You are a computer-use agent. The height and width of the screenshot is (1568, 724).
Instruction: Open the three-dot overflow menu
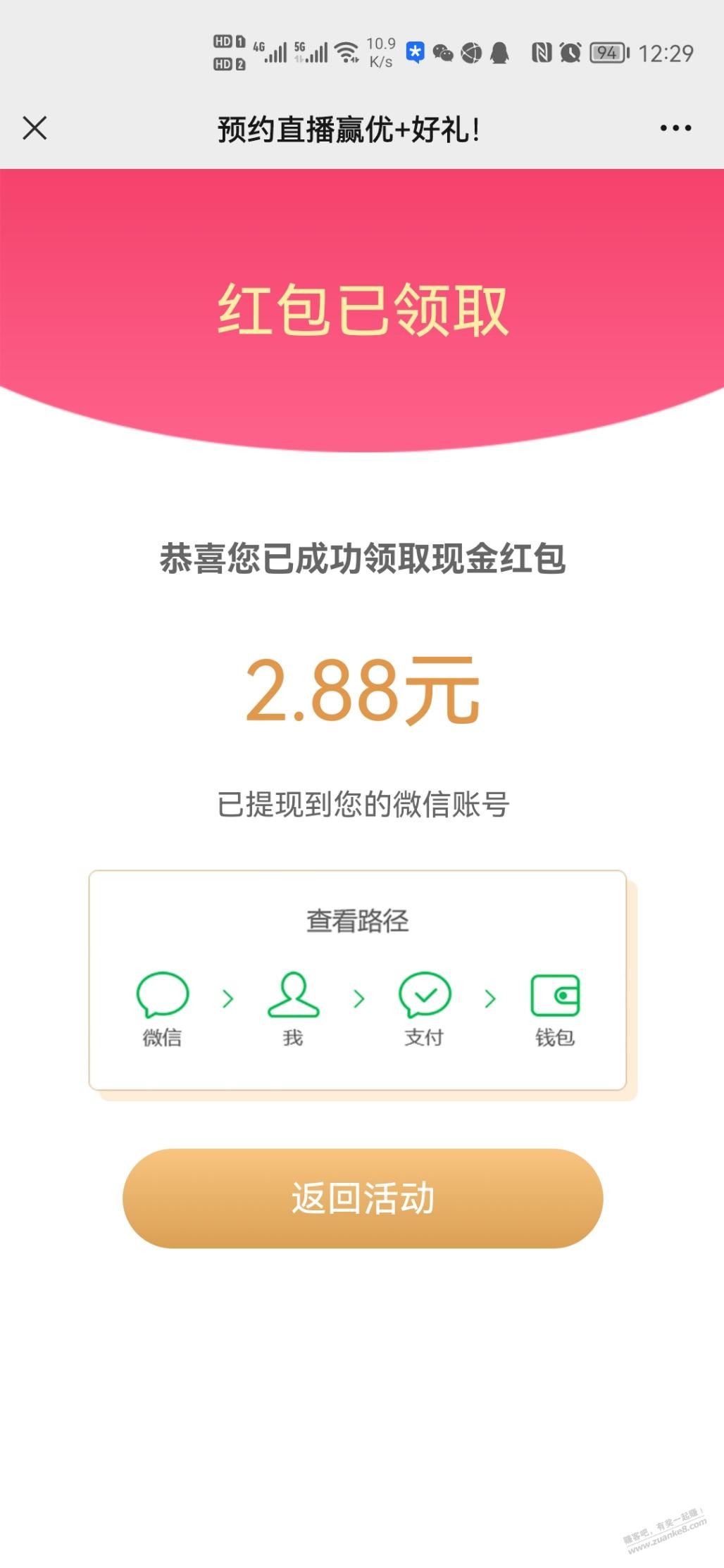pyautogui.click(x=675, y=128)
